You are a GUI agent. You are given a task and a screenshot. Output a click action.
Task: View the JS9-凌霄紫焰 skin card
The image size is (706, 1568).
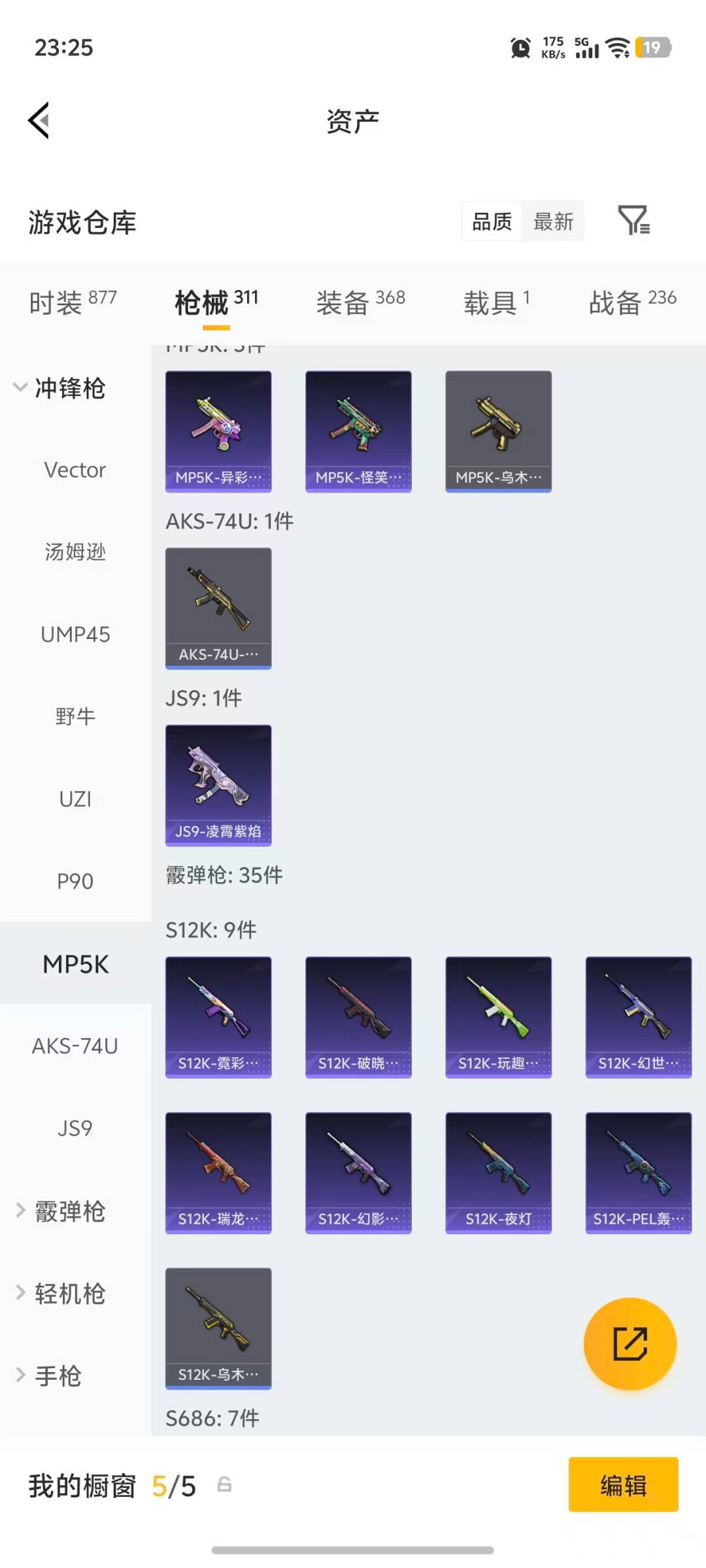218,785
